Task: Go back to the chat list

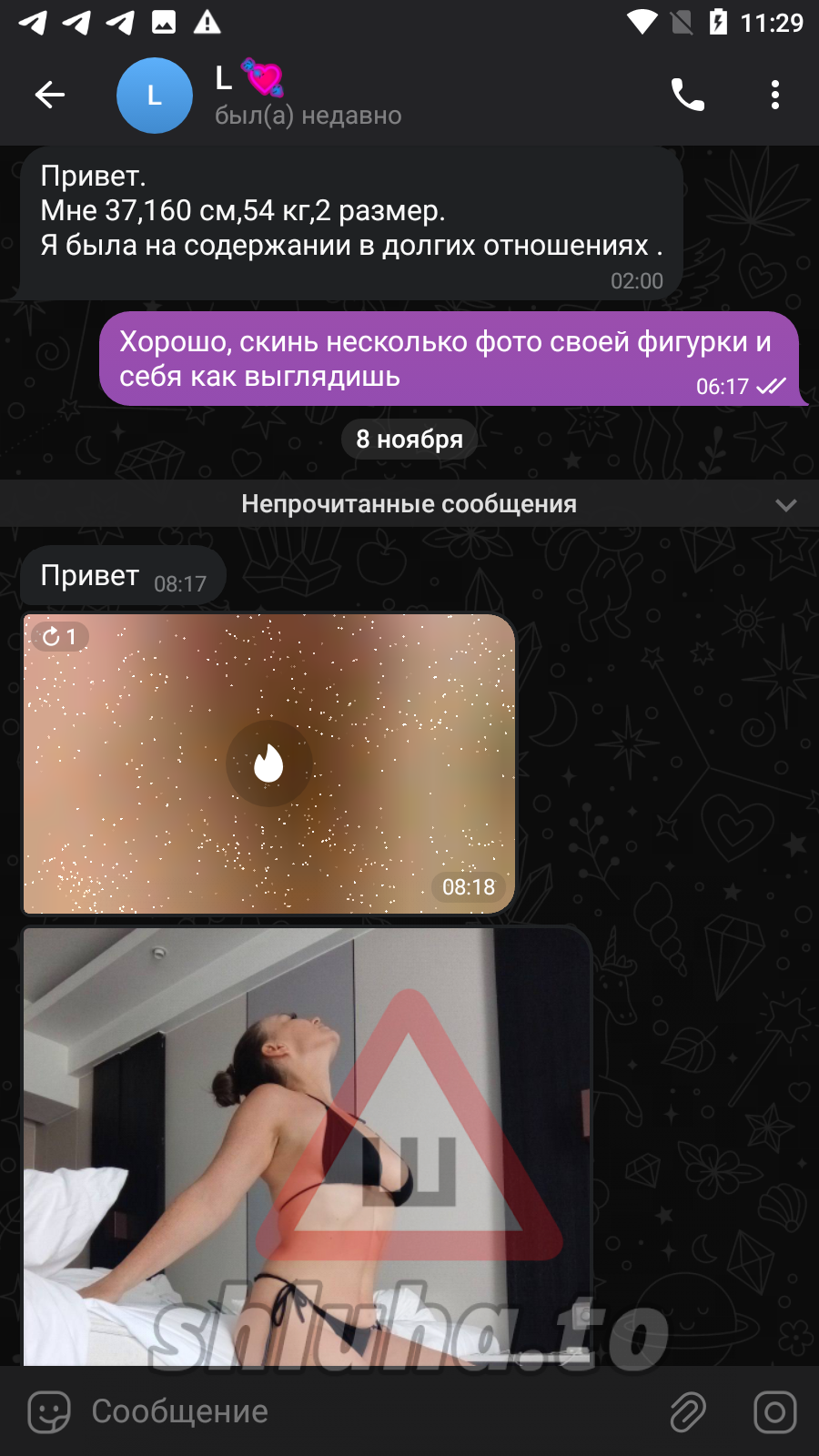Action: (x=50, y=95)
